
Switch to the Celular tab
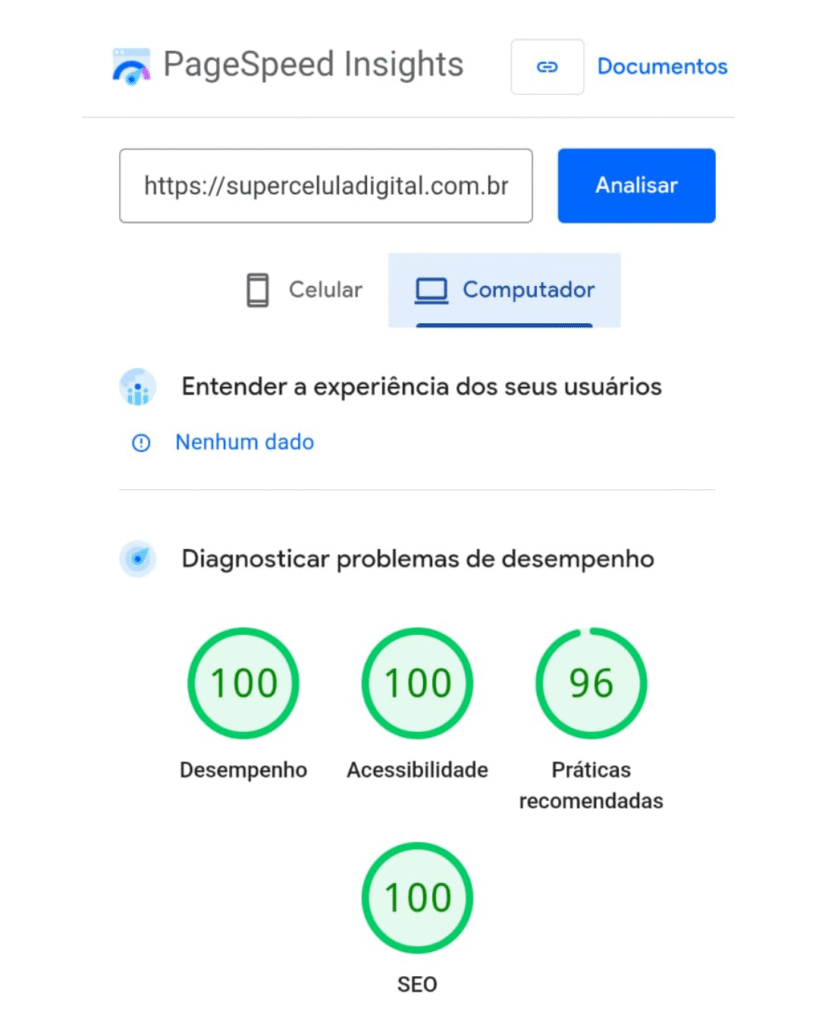pyautogui.click(x=304, y=290)
